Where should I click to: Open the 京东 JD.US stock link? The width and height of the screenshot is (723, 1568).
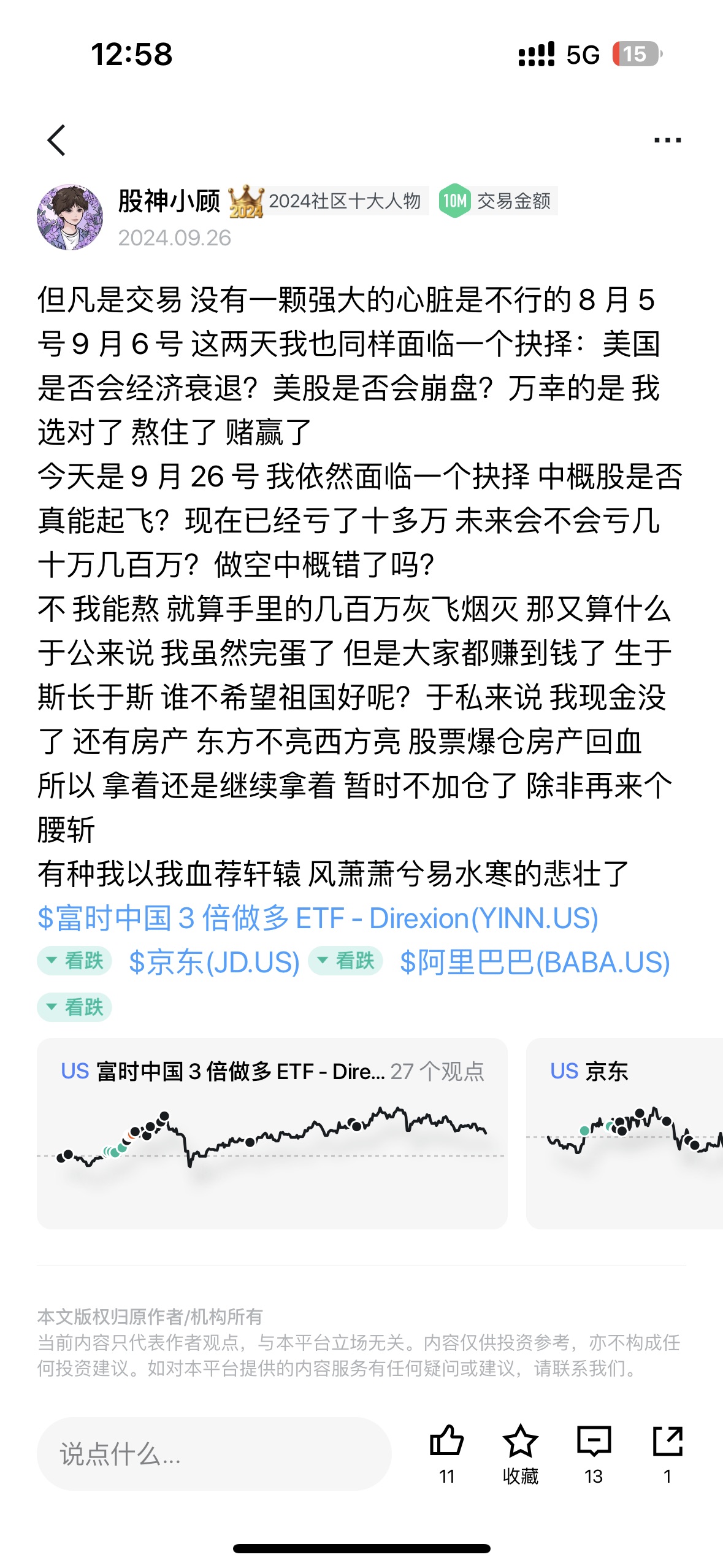pyautogui.click(x=214, y=963)
